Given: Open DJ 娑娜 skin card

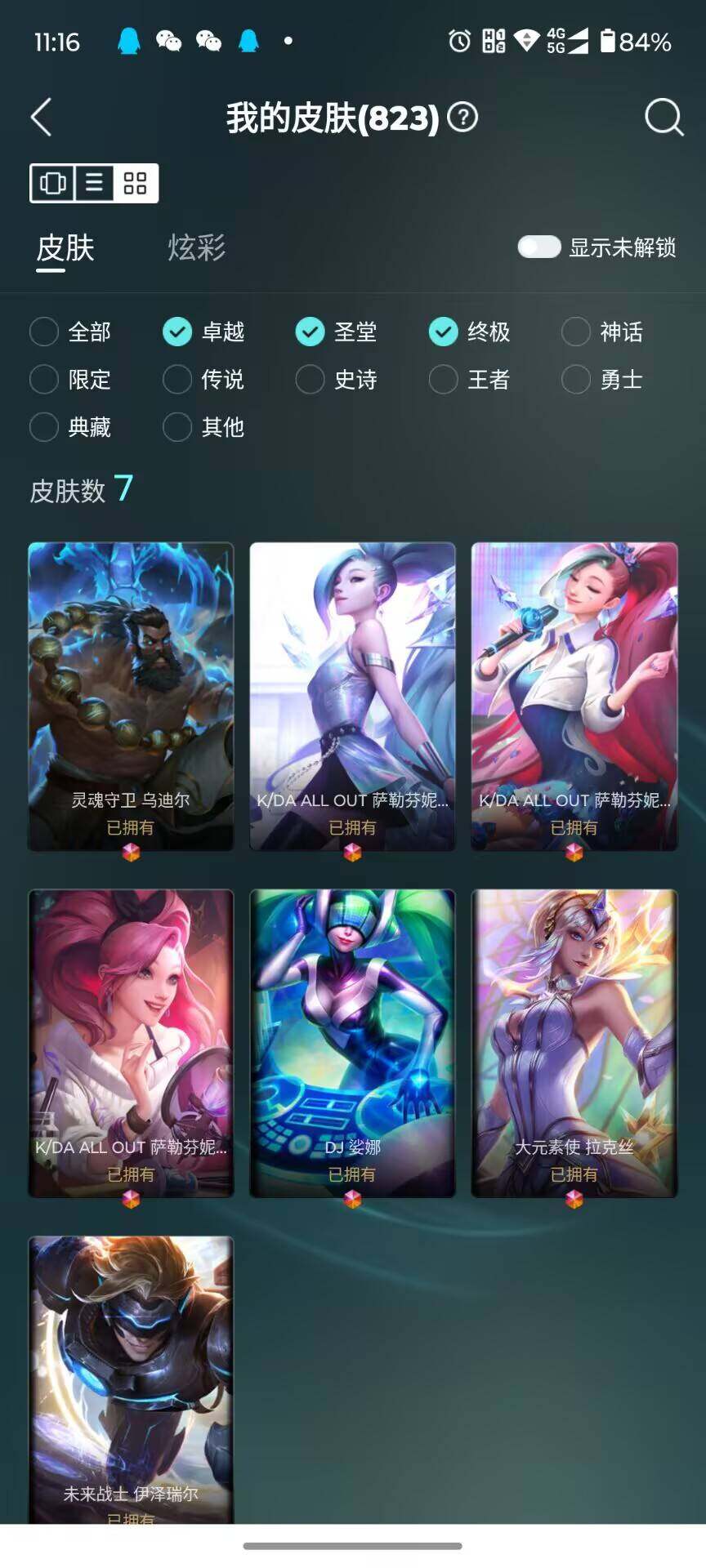Looking at the screenshot, I should (352, 1043).
